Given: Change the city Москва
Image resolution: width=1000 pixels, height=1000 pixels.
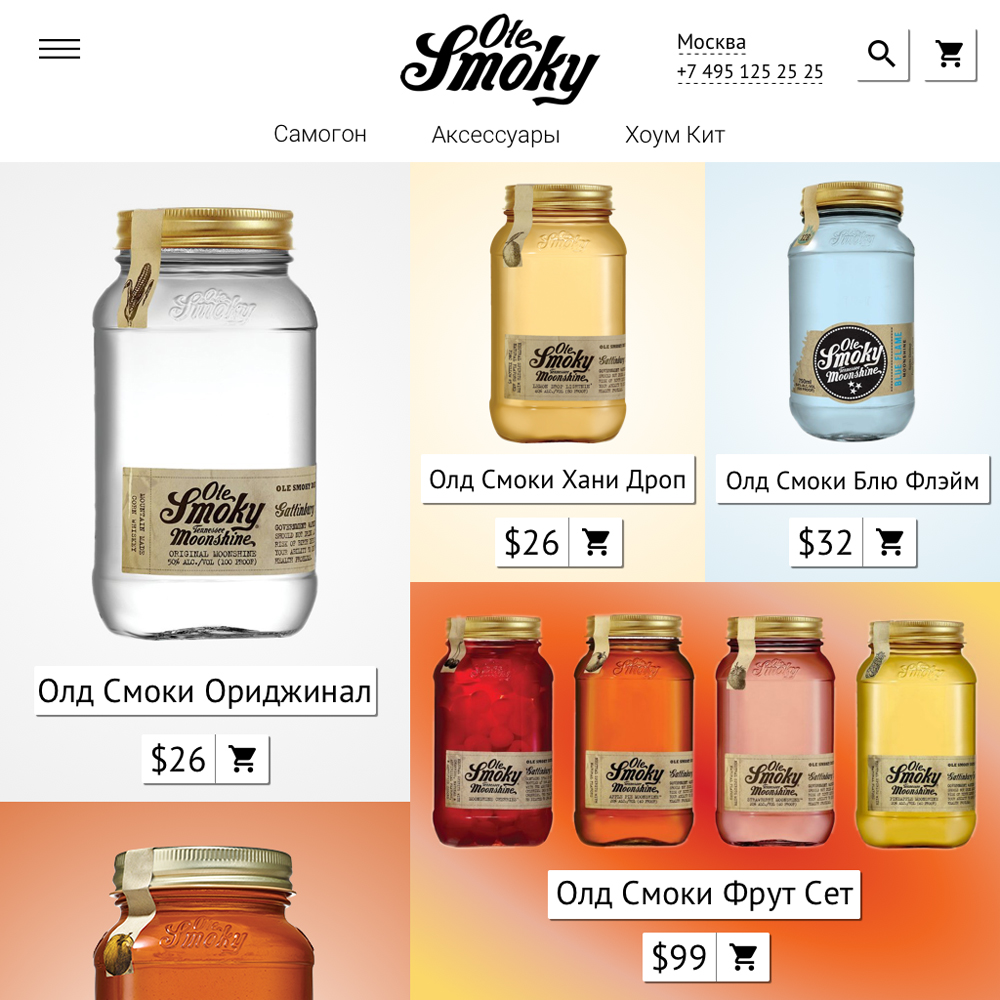Looking at the screenshot, I should (711, 42).
